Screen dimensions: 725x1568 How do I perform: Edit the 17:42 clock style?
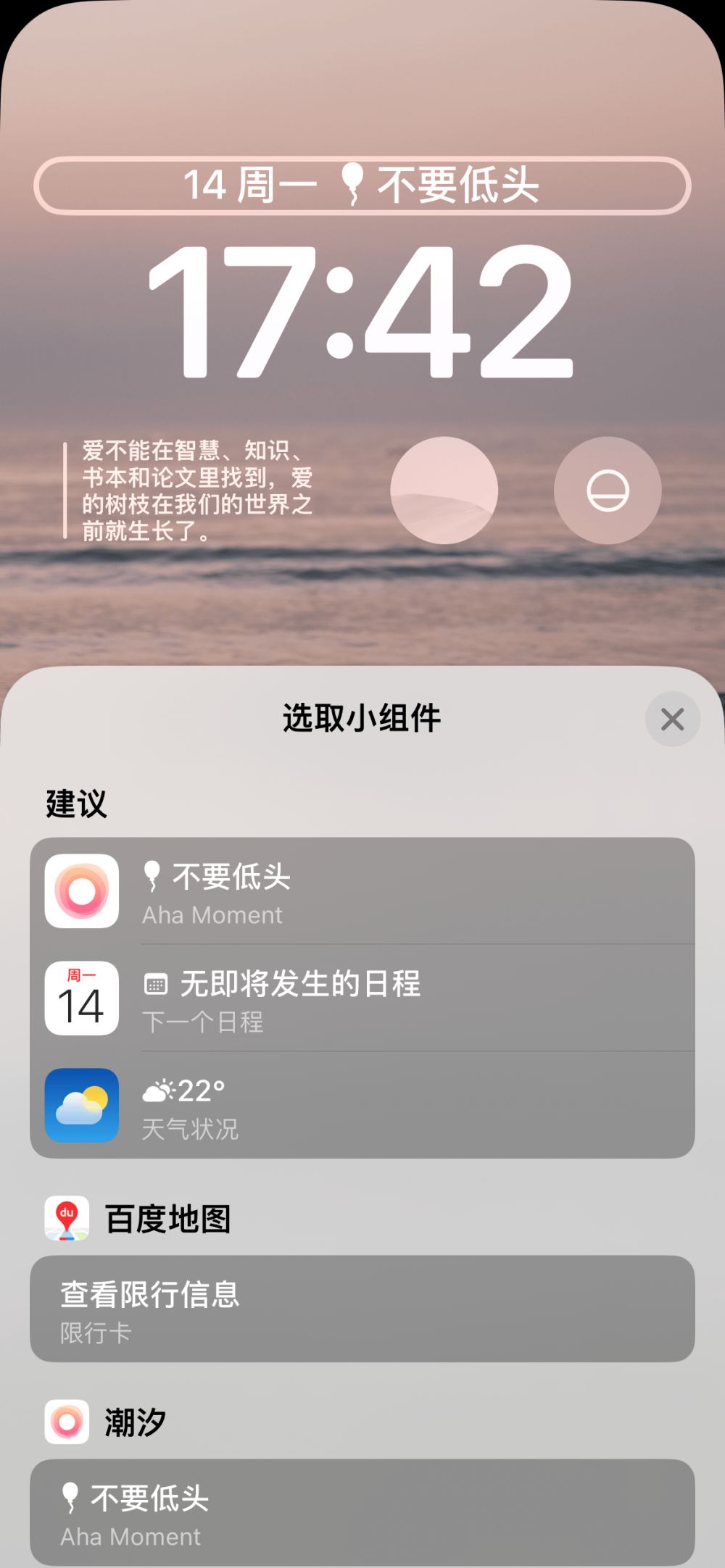[362, 312]
